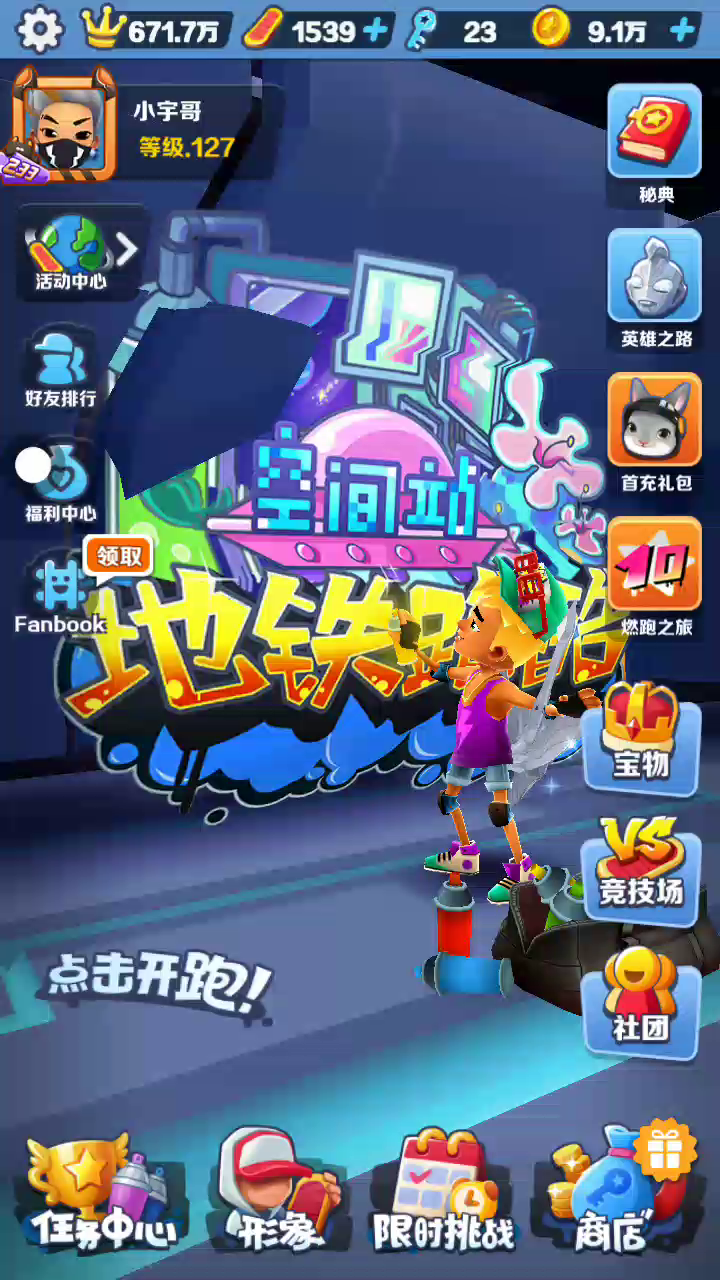Image resolution: width=720 pixels, height=1280 pixels.
Task: View 好友排行 friend rankings
Action: (x=60, y=368)
